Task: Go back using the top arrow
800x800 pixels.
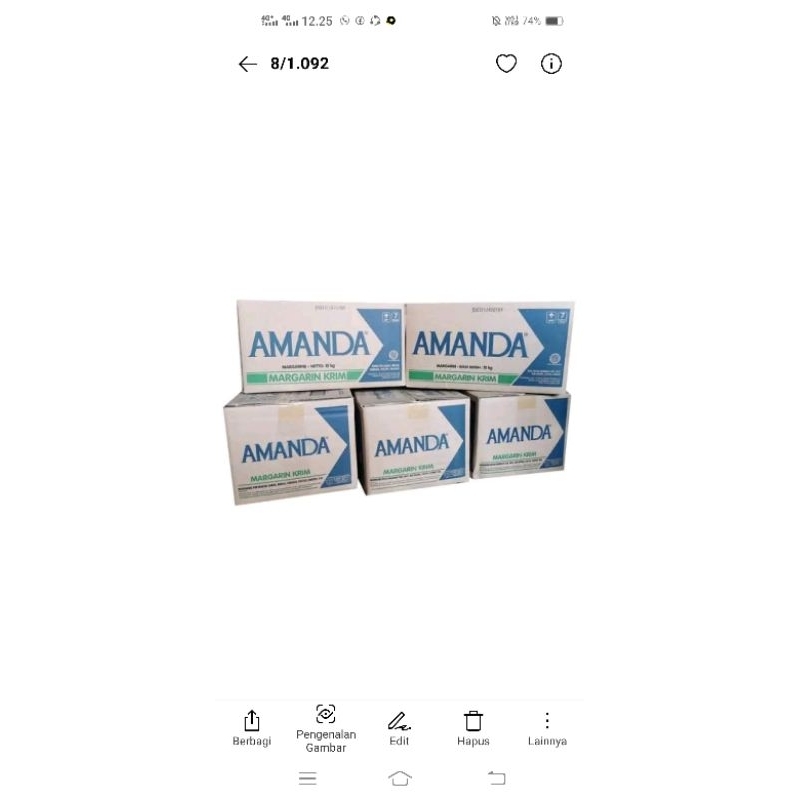Action: coord(247,64)
